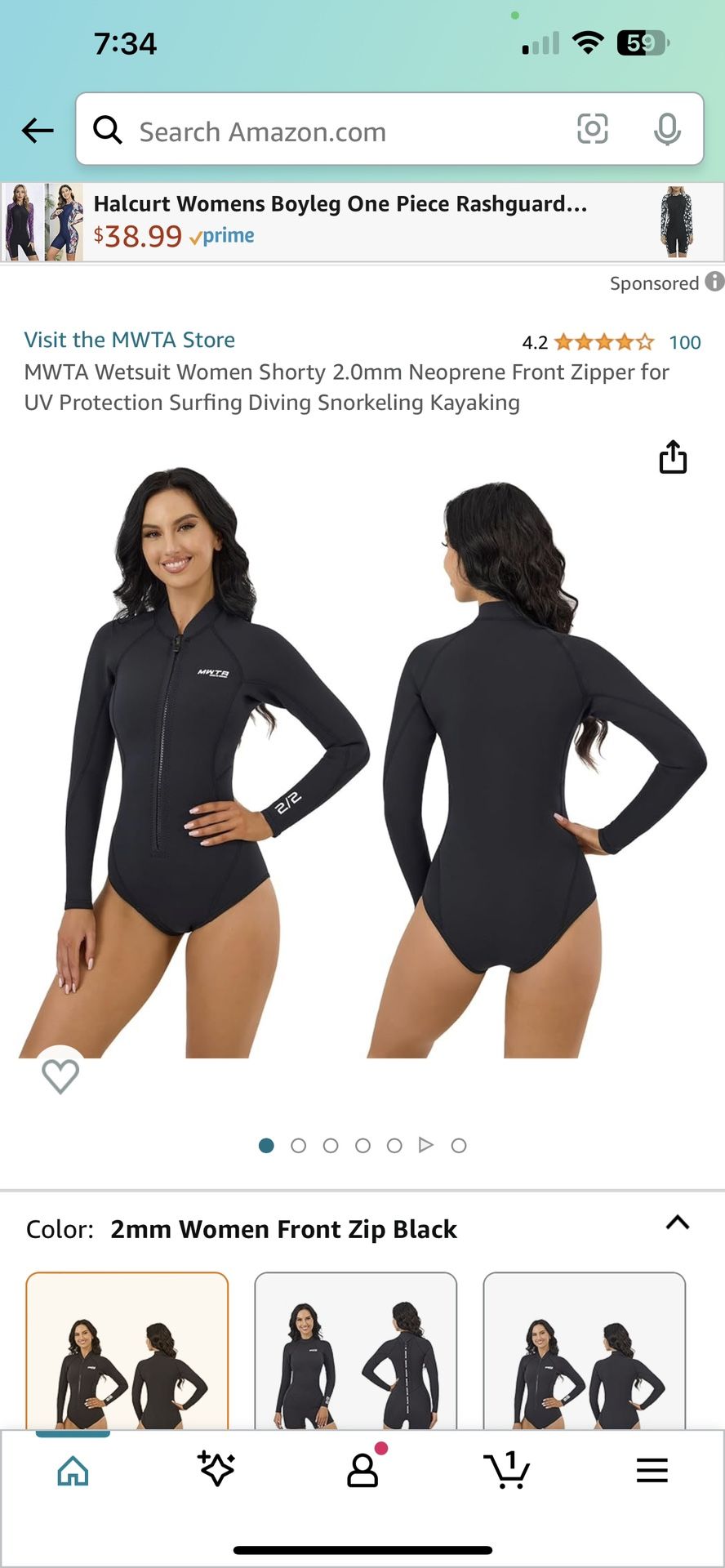The image size is (725, 1568).
Task: Visit the MWTA Store
Action: pos(130,340)
